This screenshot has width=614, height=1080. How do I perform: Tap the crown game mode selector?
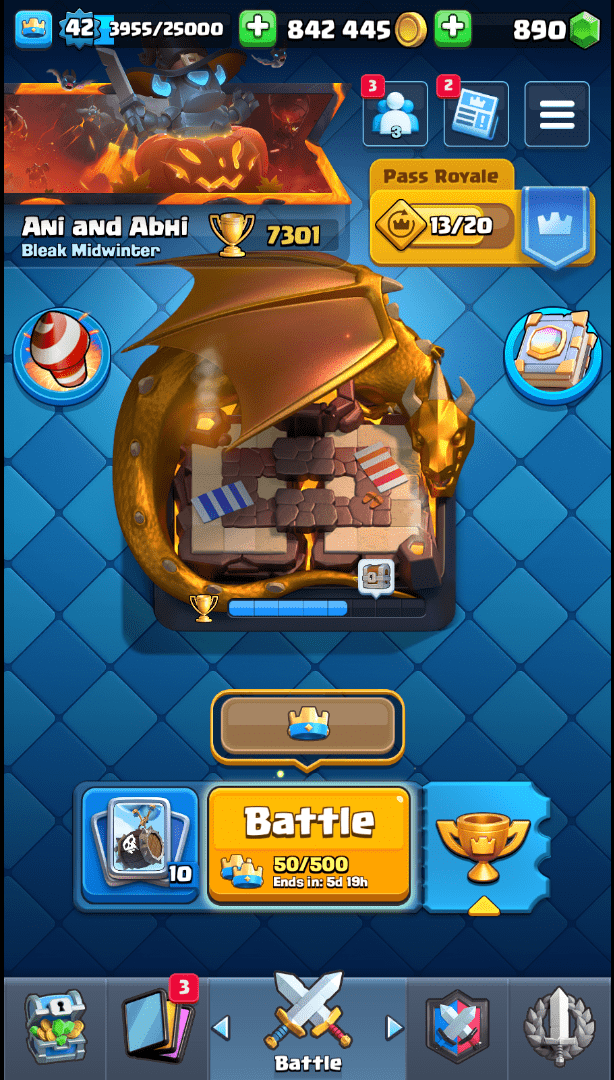[307, 726]
